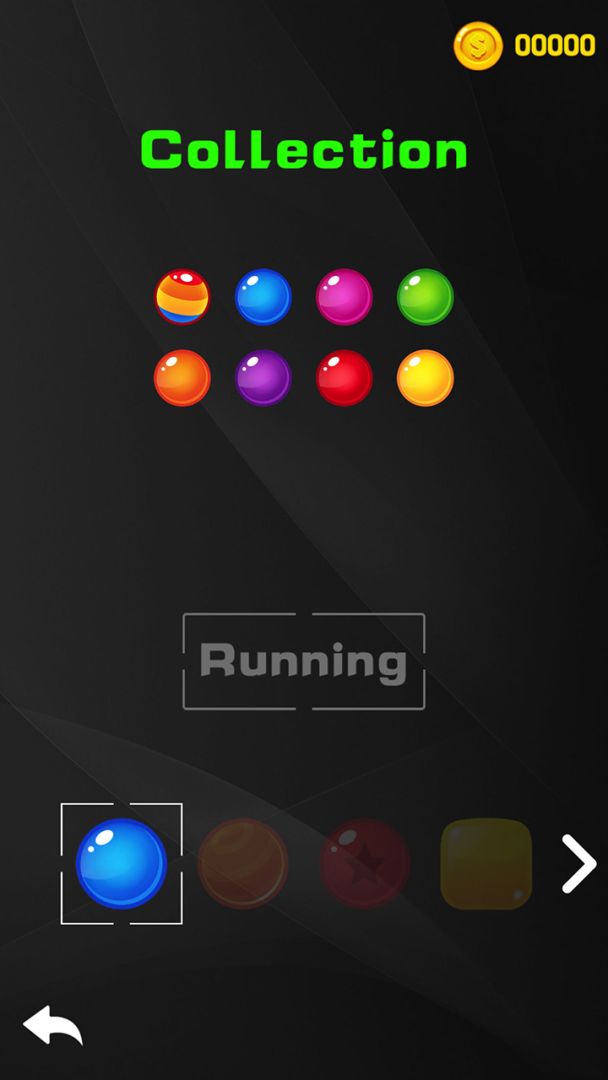
Task: Choose the locked yellow square skin
Action: click(486, 864)
